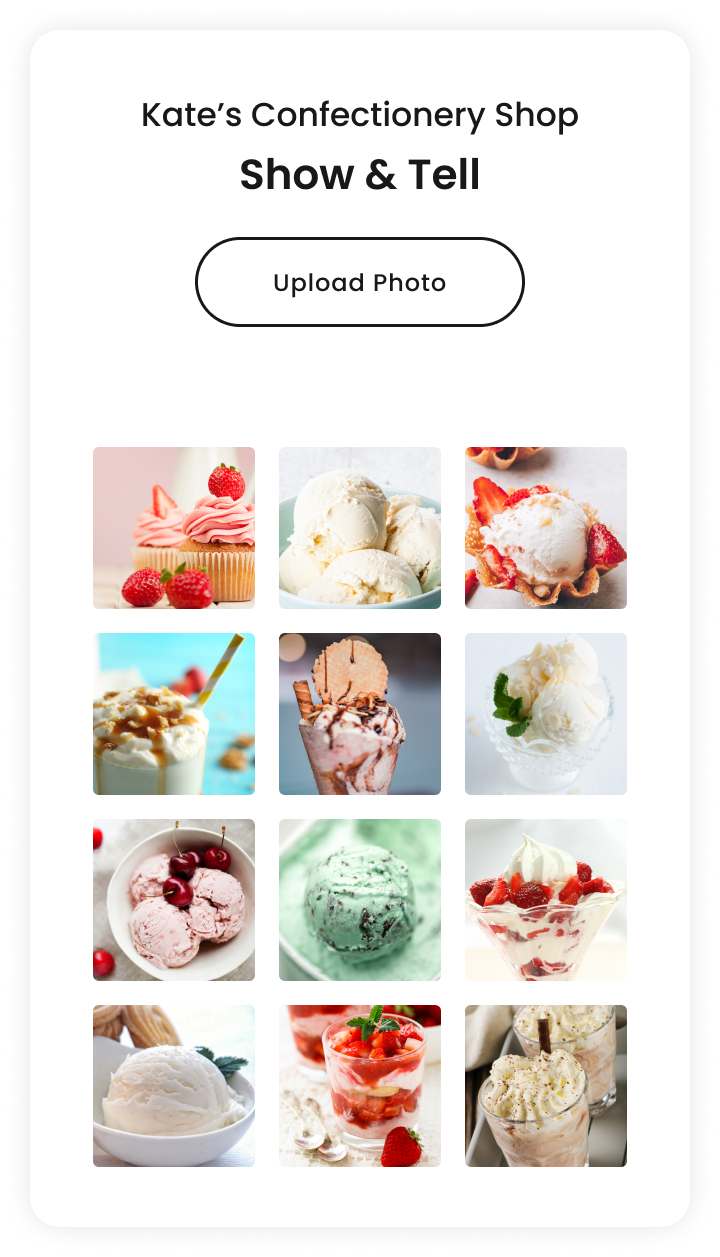
Task: Click the photo showing fresh strawberries beside frosting
Action: [173, 528]
